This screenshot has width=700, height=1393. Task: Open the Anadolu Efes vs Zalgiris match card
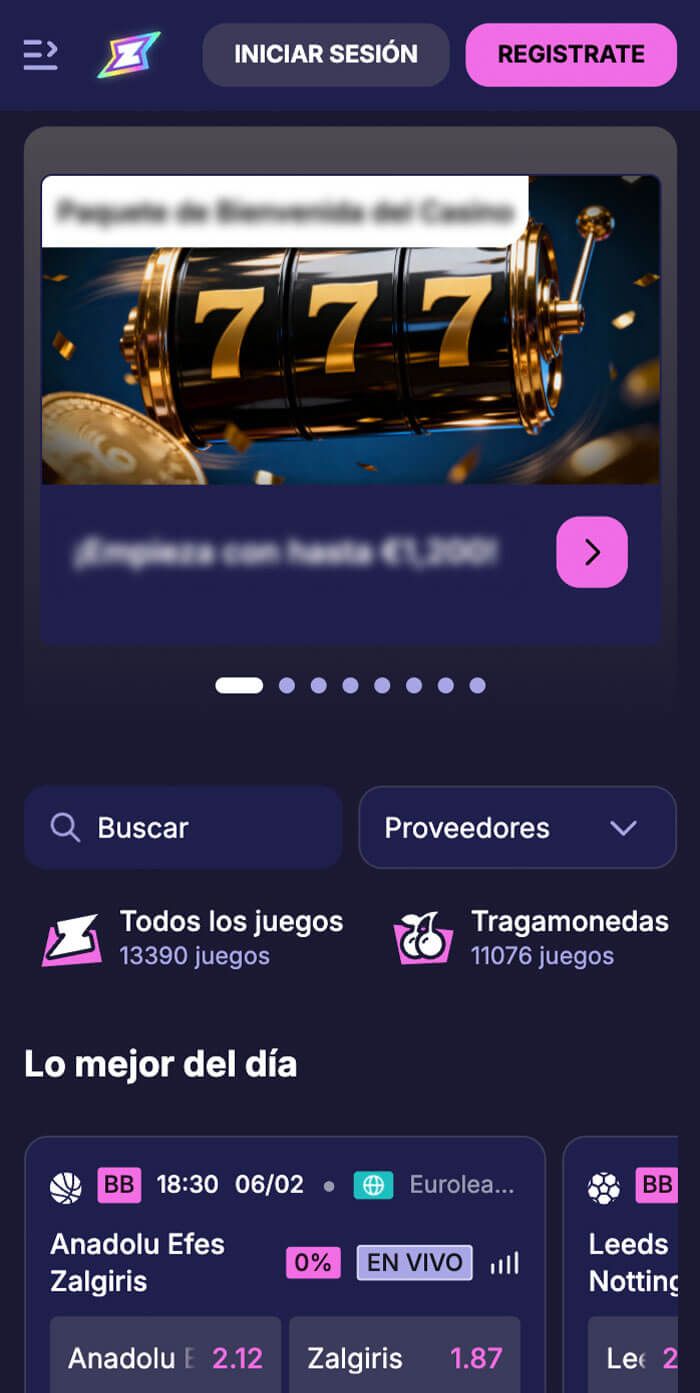[x=160, y=1262]
